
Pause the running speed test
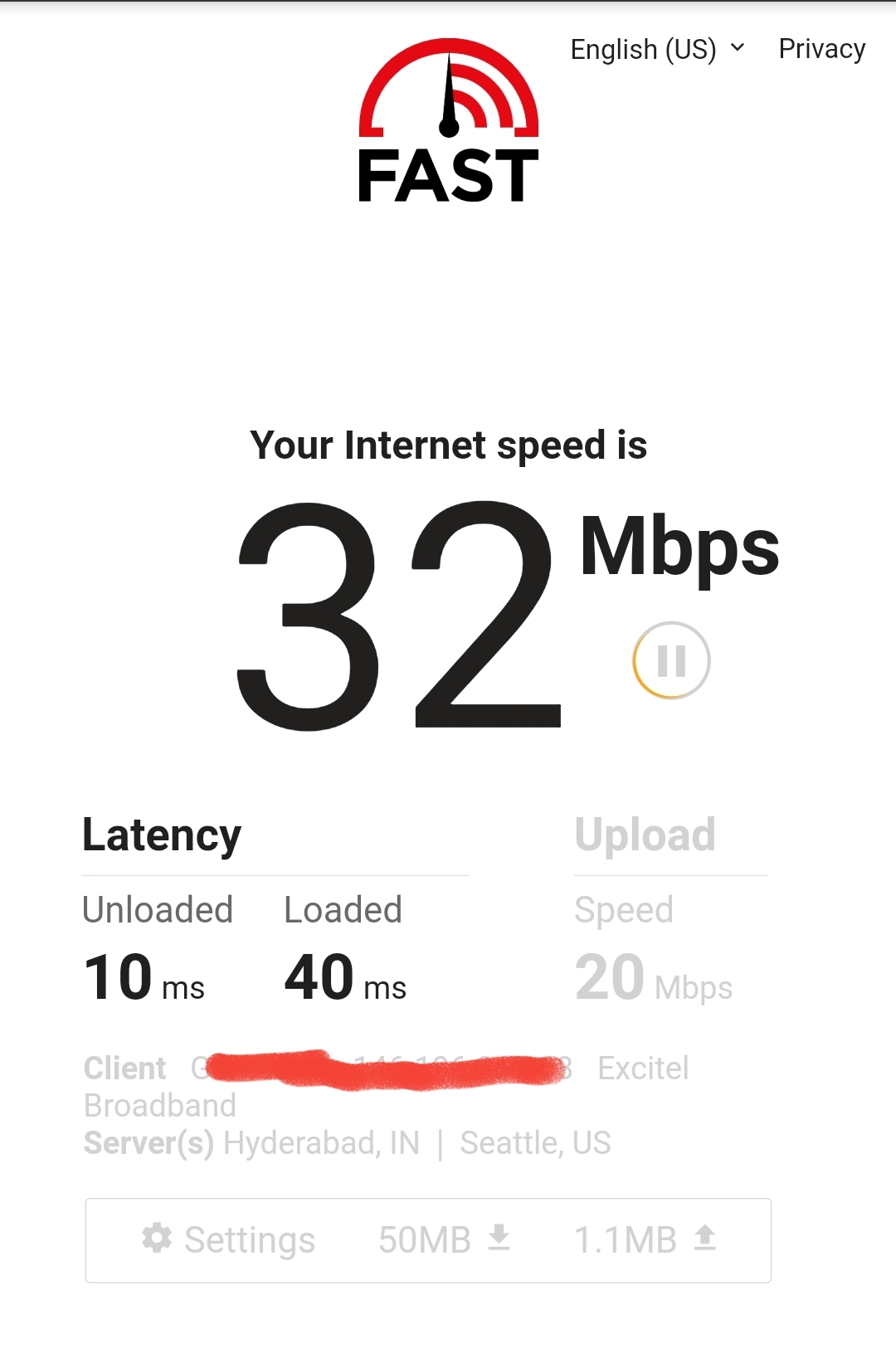click(671, 660)
